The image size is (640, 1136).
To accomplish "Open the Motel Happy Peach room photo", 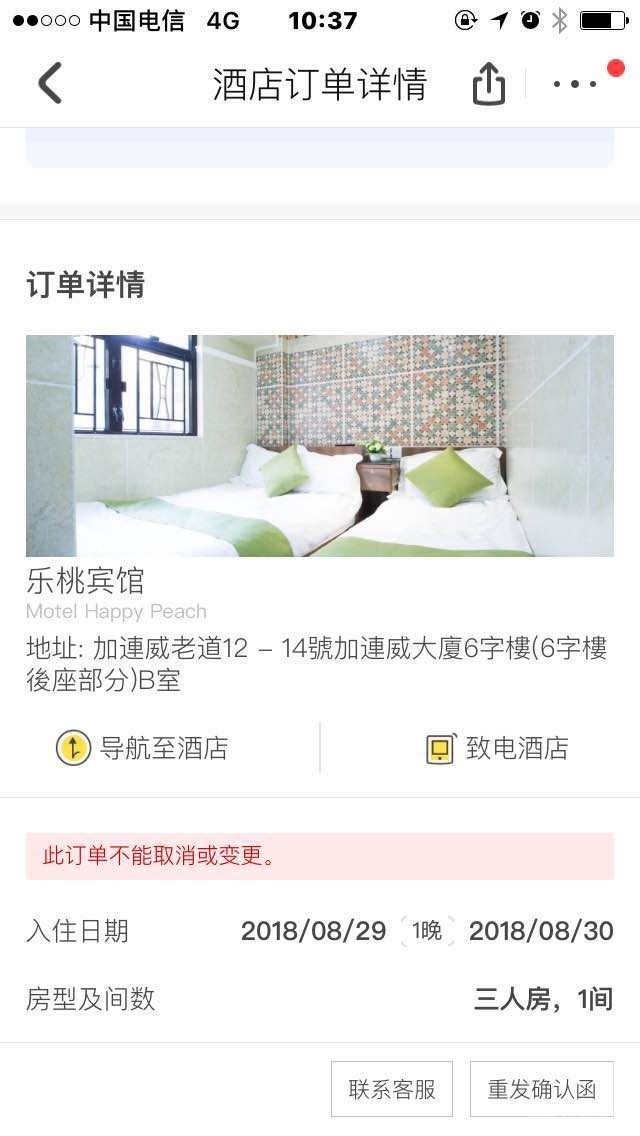I will click(320, 446).
